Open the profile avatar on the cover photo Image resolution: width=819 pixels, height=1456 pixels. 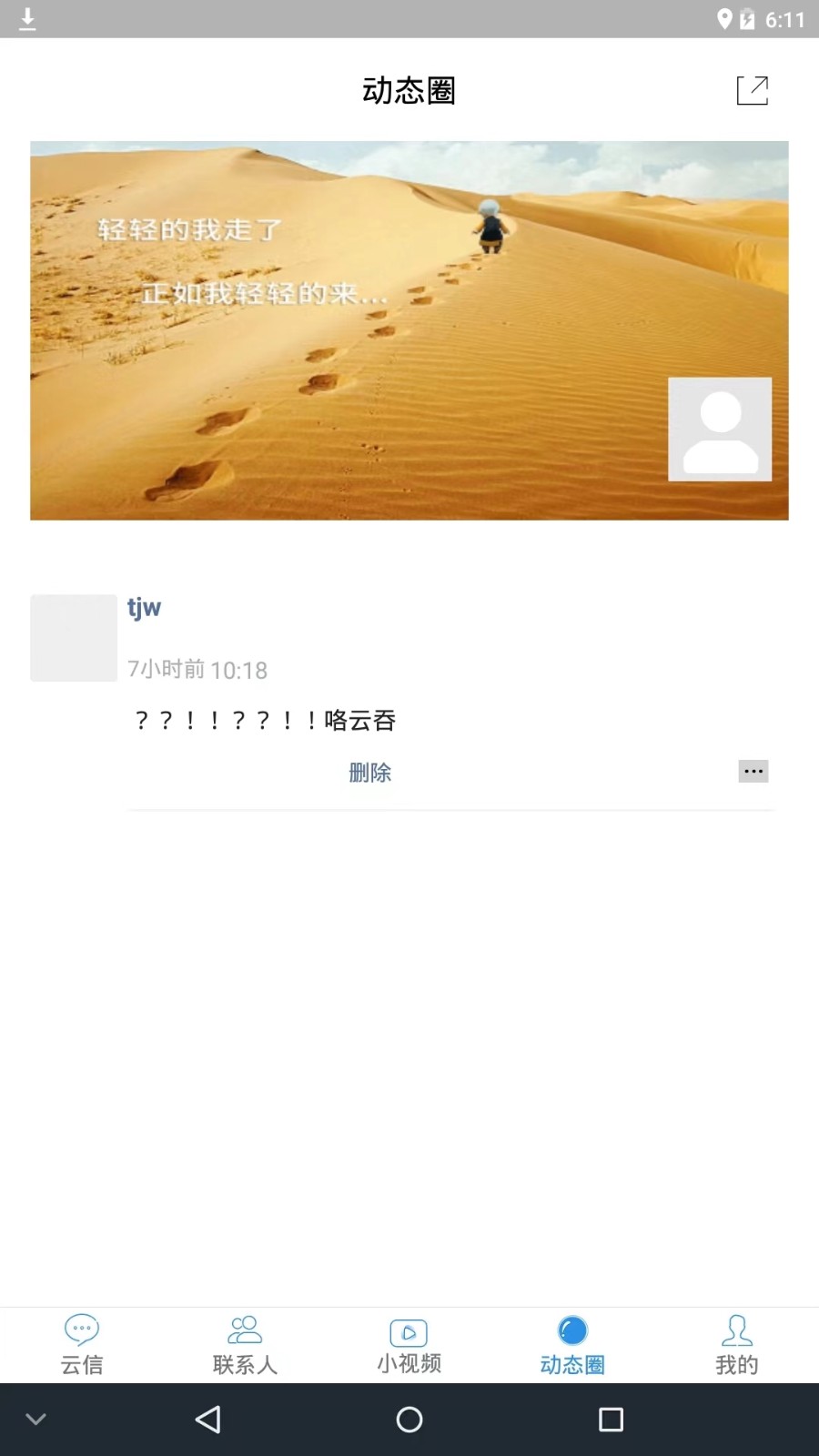(x=720, y=429)
